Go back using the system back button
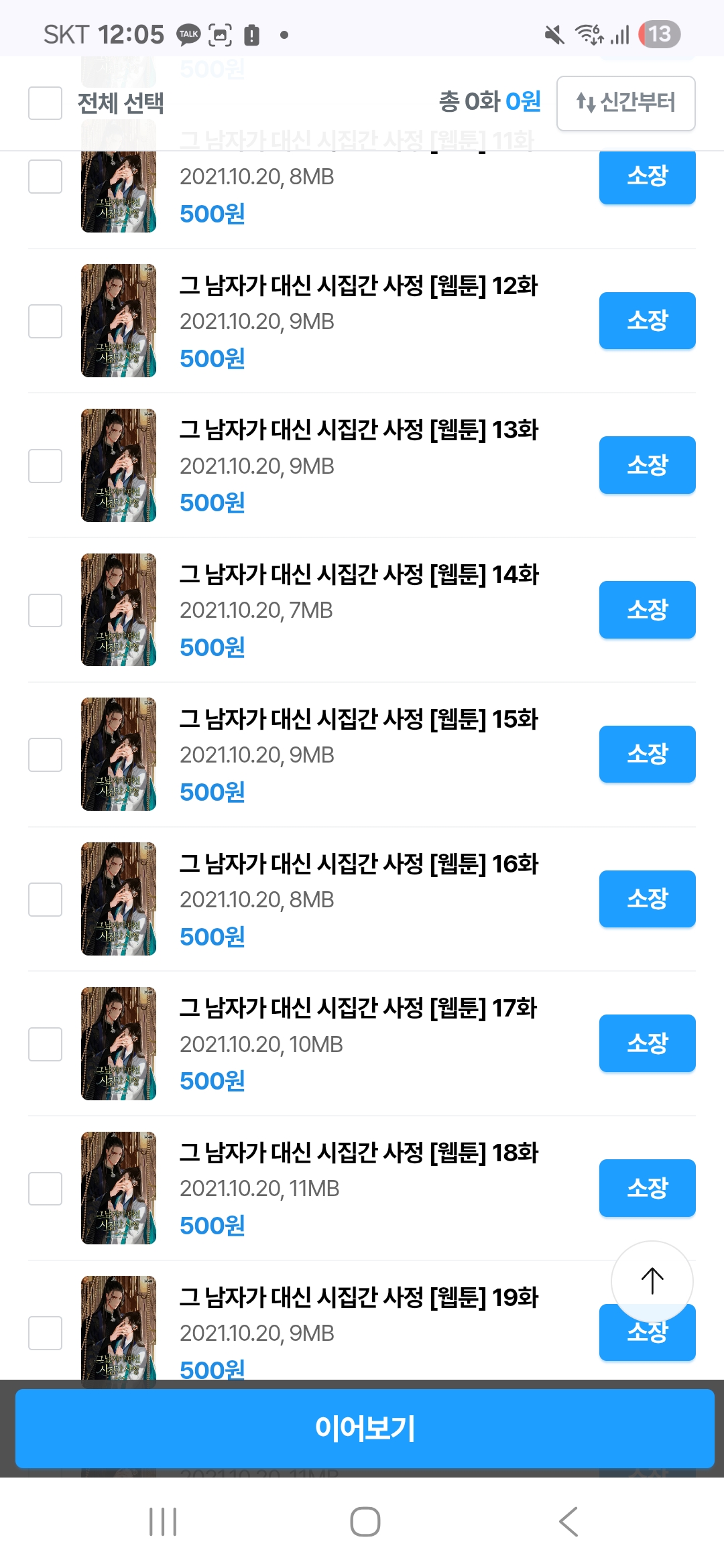Viewport: 724px width, 1568px height. (x=568, y=1522)
